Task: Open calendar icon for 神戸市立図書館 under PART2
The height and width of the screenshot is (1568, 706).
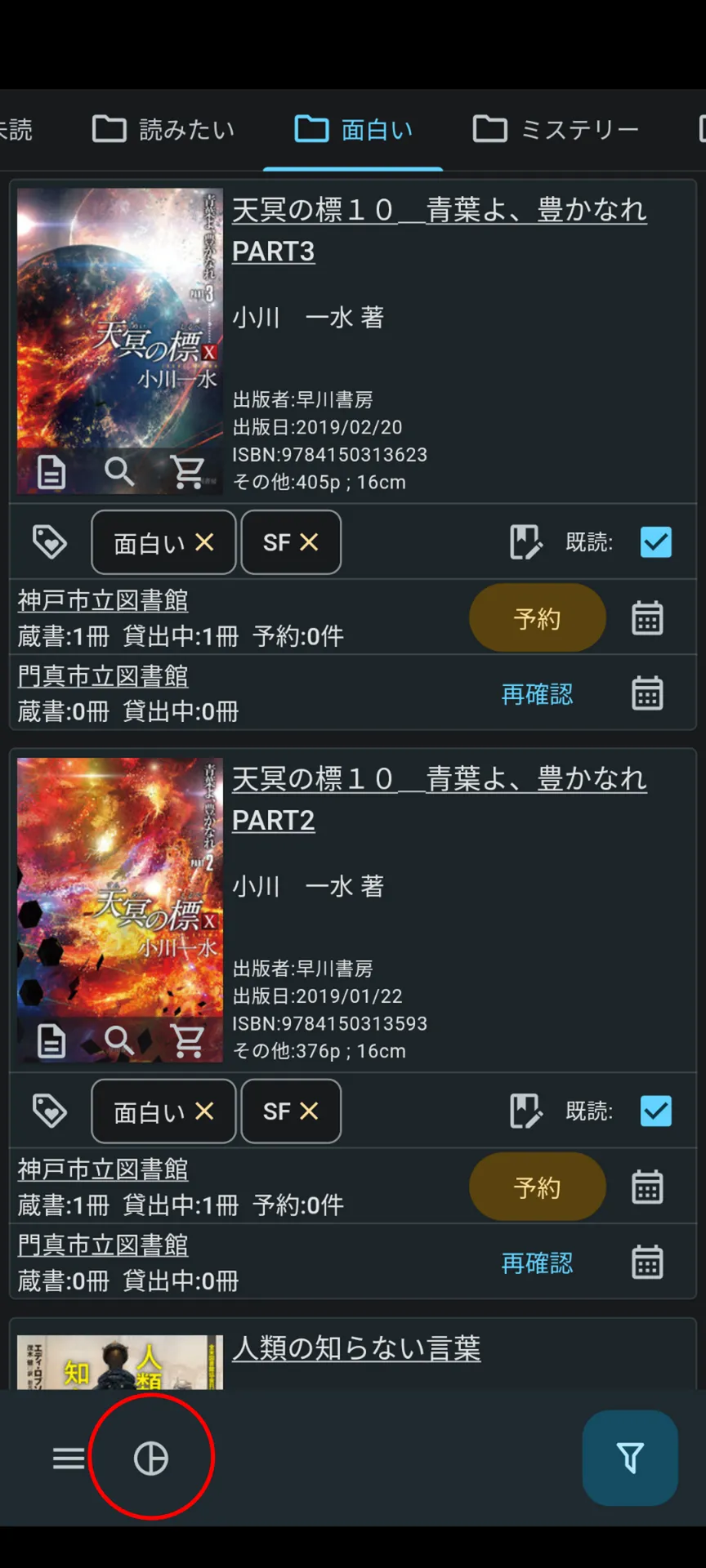Action: [x=647, y=1187]
